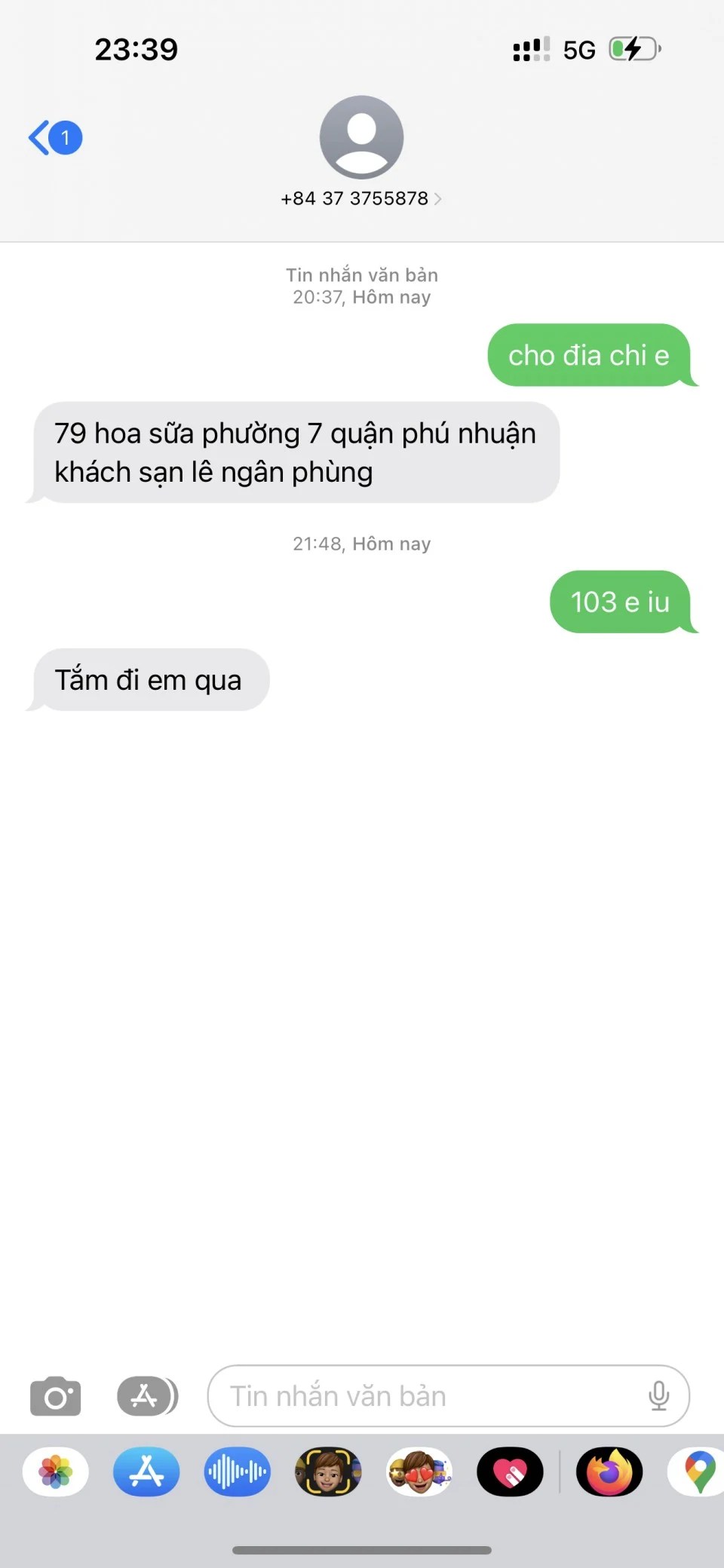724x1568 pixels.
Task: Go back to the messages list
Action: point(55,138)
